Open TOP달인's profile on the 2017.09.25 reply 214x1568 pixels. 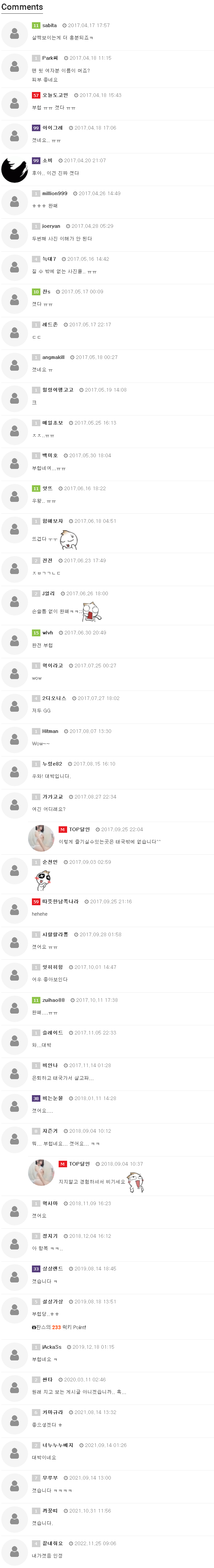79,830
